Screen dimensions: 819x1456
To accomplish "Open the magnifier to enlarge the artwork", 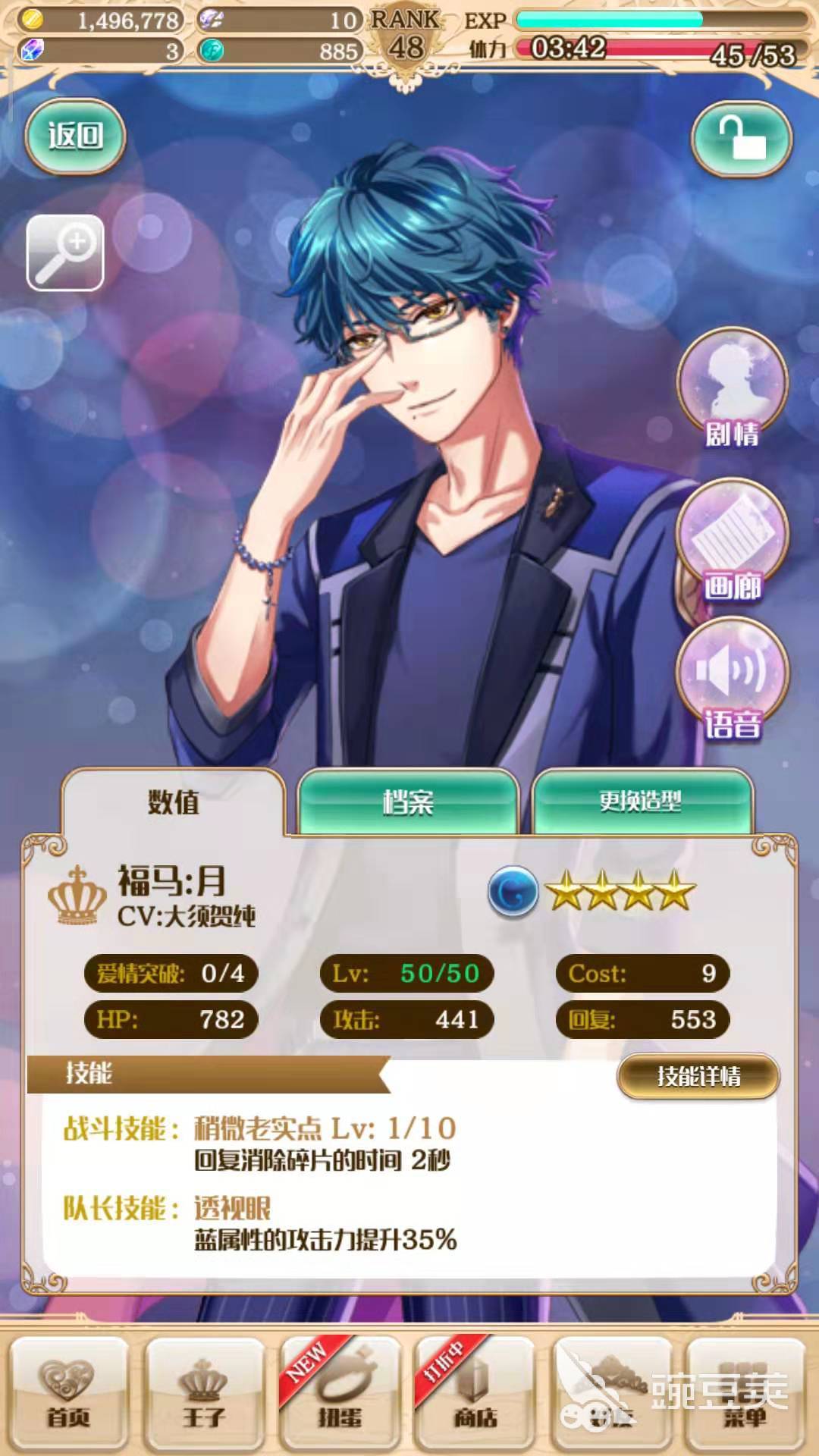I will coord(65,253).
